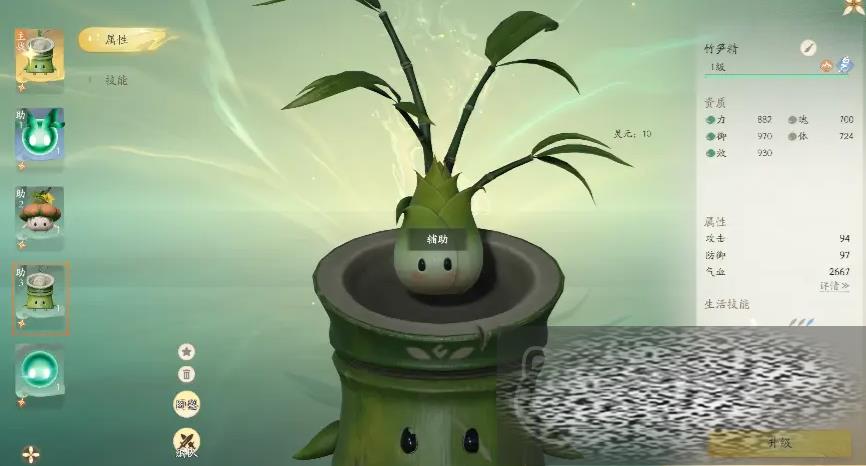
Task: Select the green orb spirit slot
Action: click(39, 372)
